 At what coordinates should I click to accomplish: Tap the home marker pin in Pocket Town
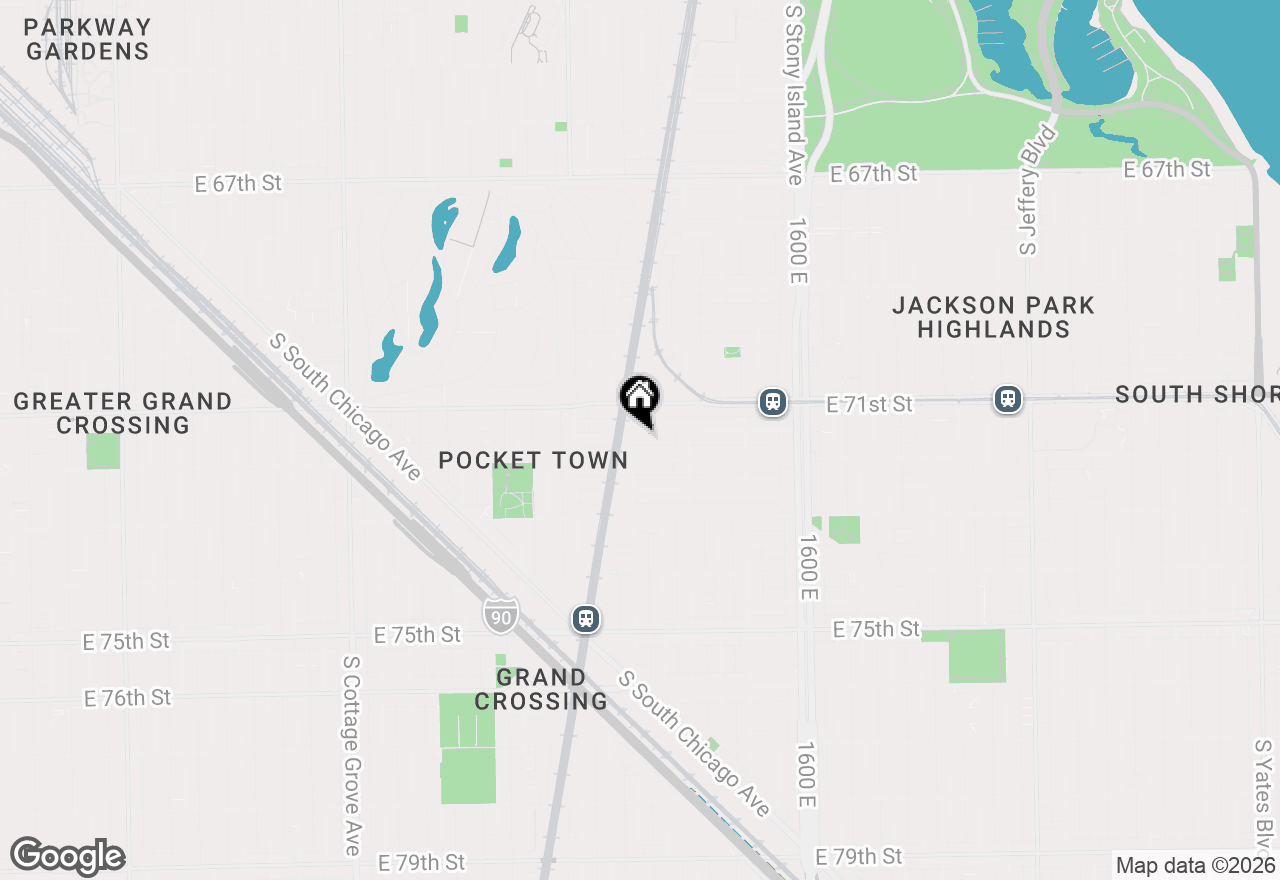click(639, 398)
